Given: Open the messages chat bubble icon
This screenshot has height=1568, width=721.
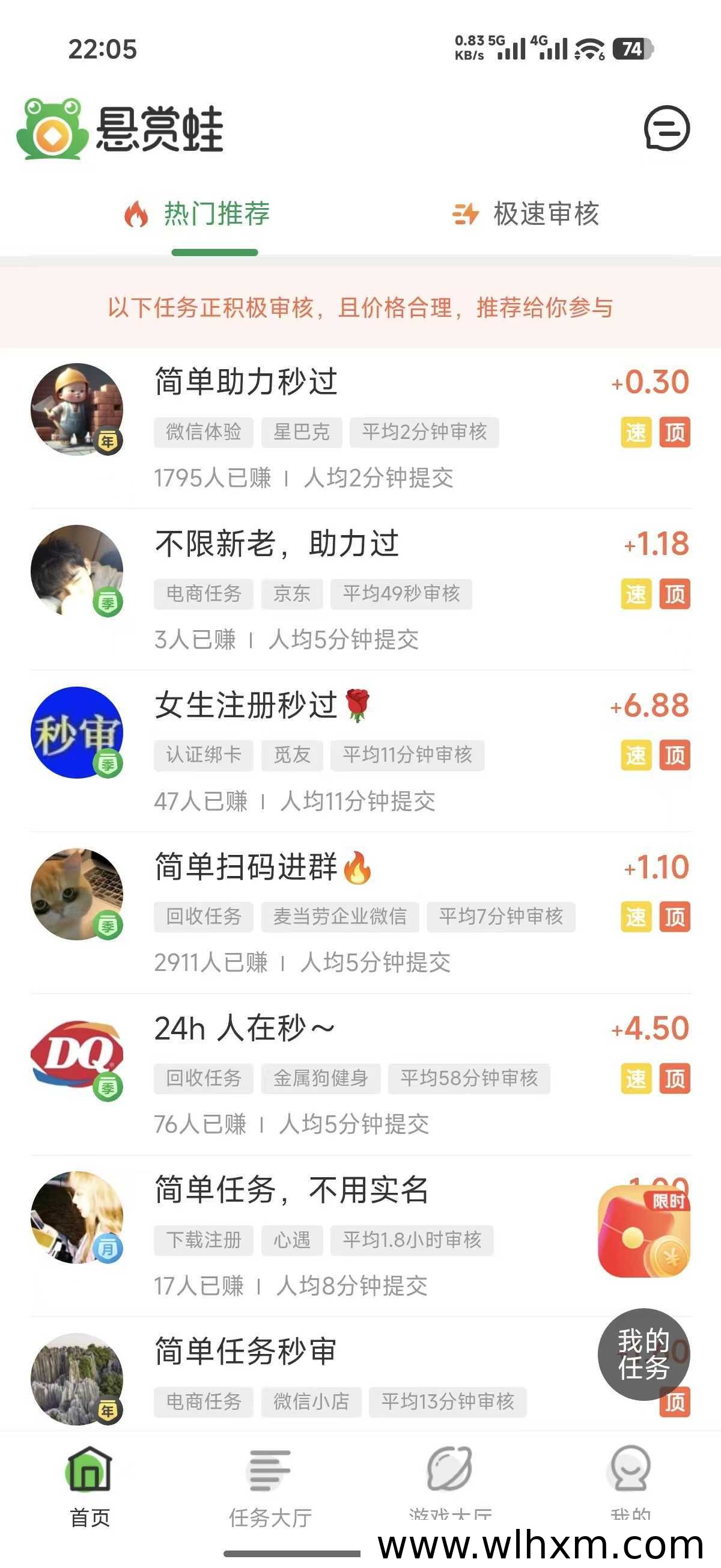Looking at the screenshot, I should 667,128.
